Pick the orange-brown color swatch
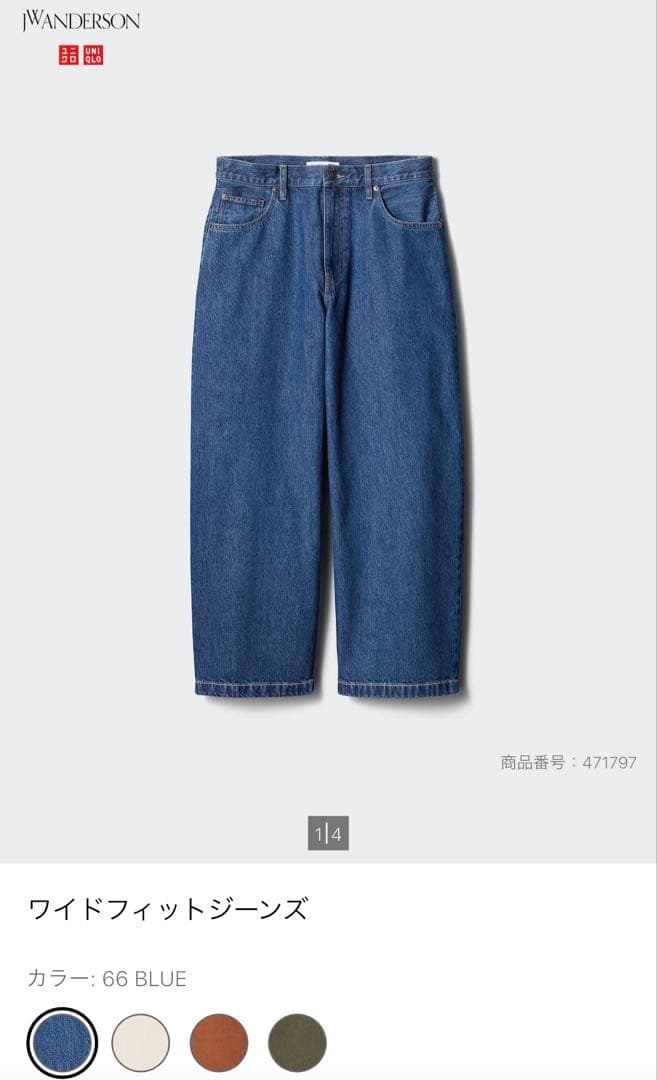Viewport: 657px width, 1080px height. tap(219, 1043)
